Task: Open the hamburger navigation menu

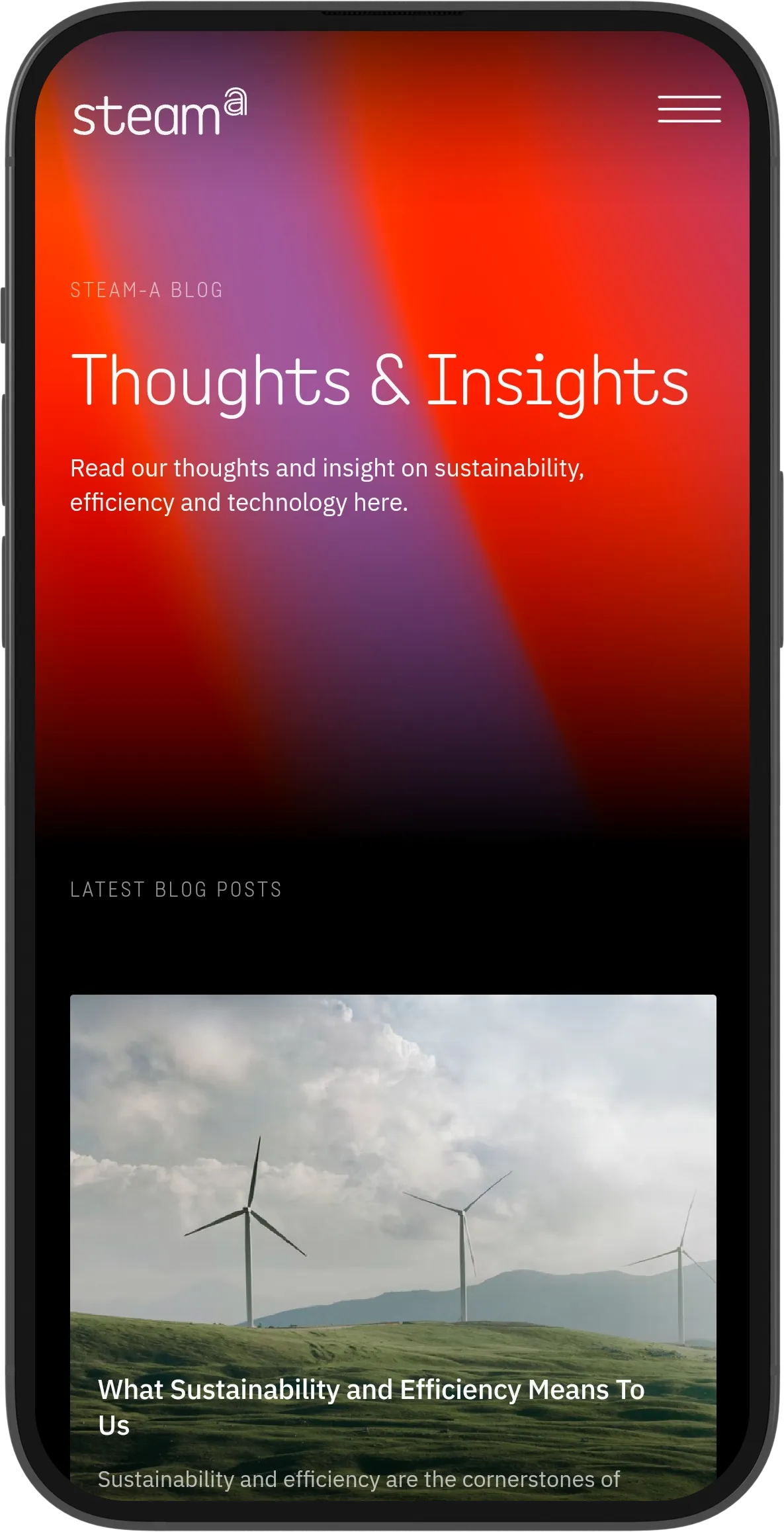Action: [x=689, y=109]
